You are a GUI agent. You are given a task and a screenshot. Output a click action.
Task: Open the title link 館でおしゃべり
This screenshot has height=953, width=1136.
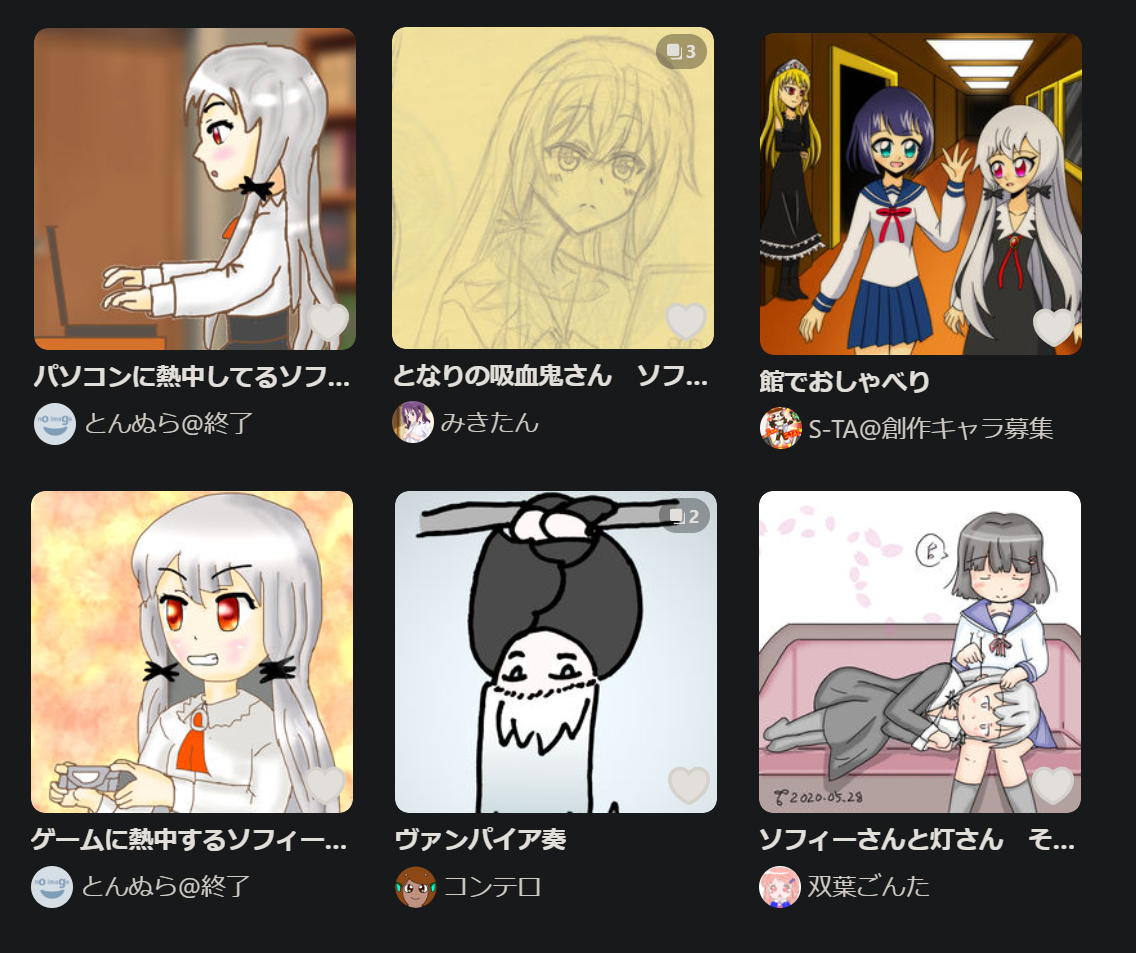[845, 381]
